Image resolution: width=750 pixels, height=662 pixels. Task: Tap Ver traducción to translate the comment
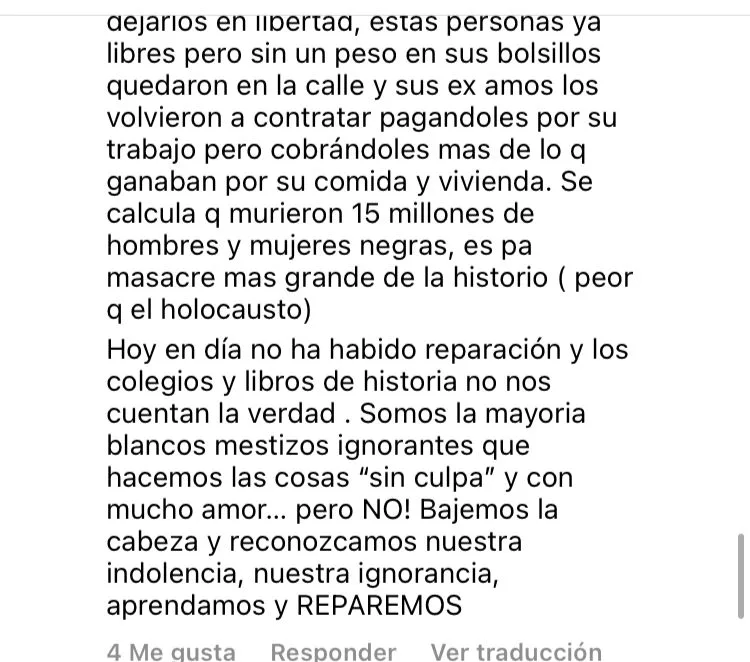(x=516, y=651)
